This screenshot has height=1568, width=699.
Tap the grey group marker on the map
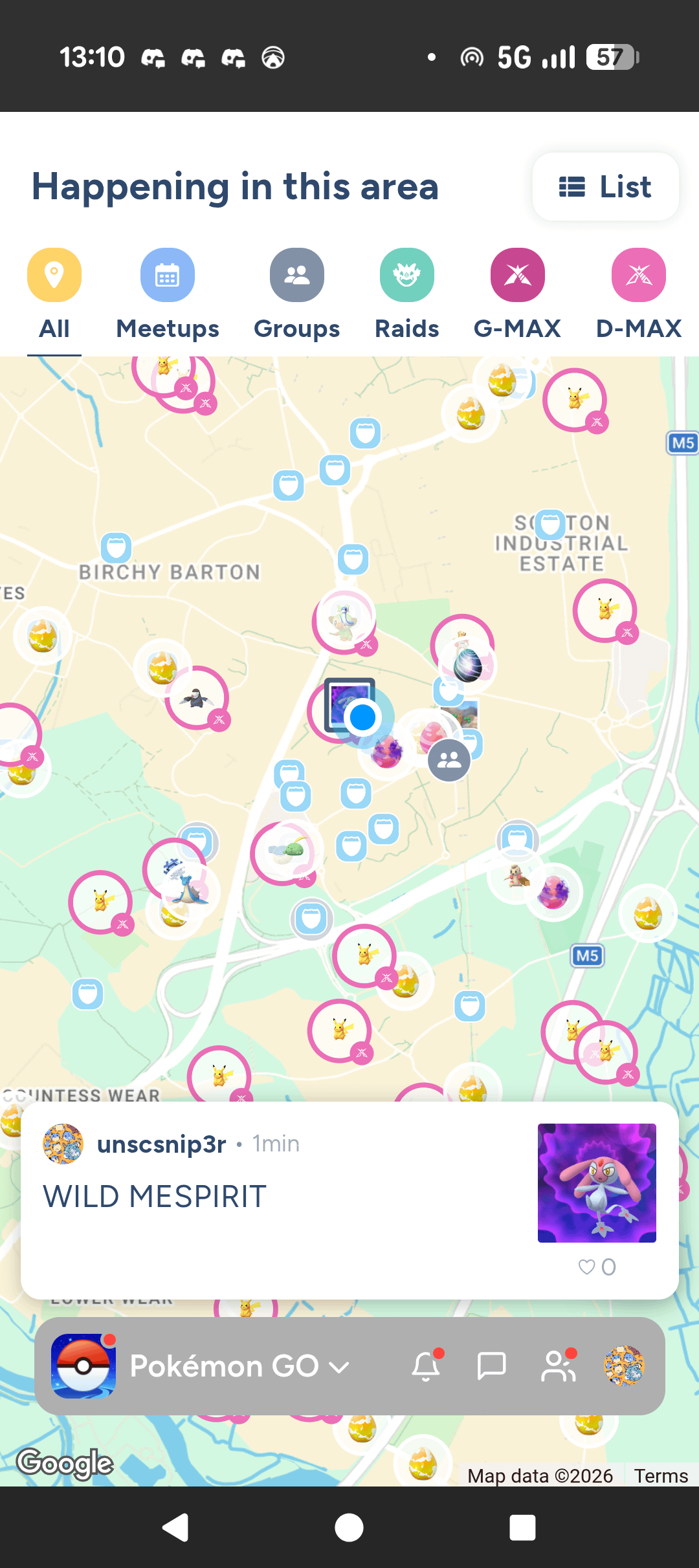[449, 760]
